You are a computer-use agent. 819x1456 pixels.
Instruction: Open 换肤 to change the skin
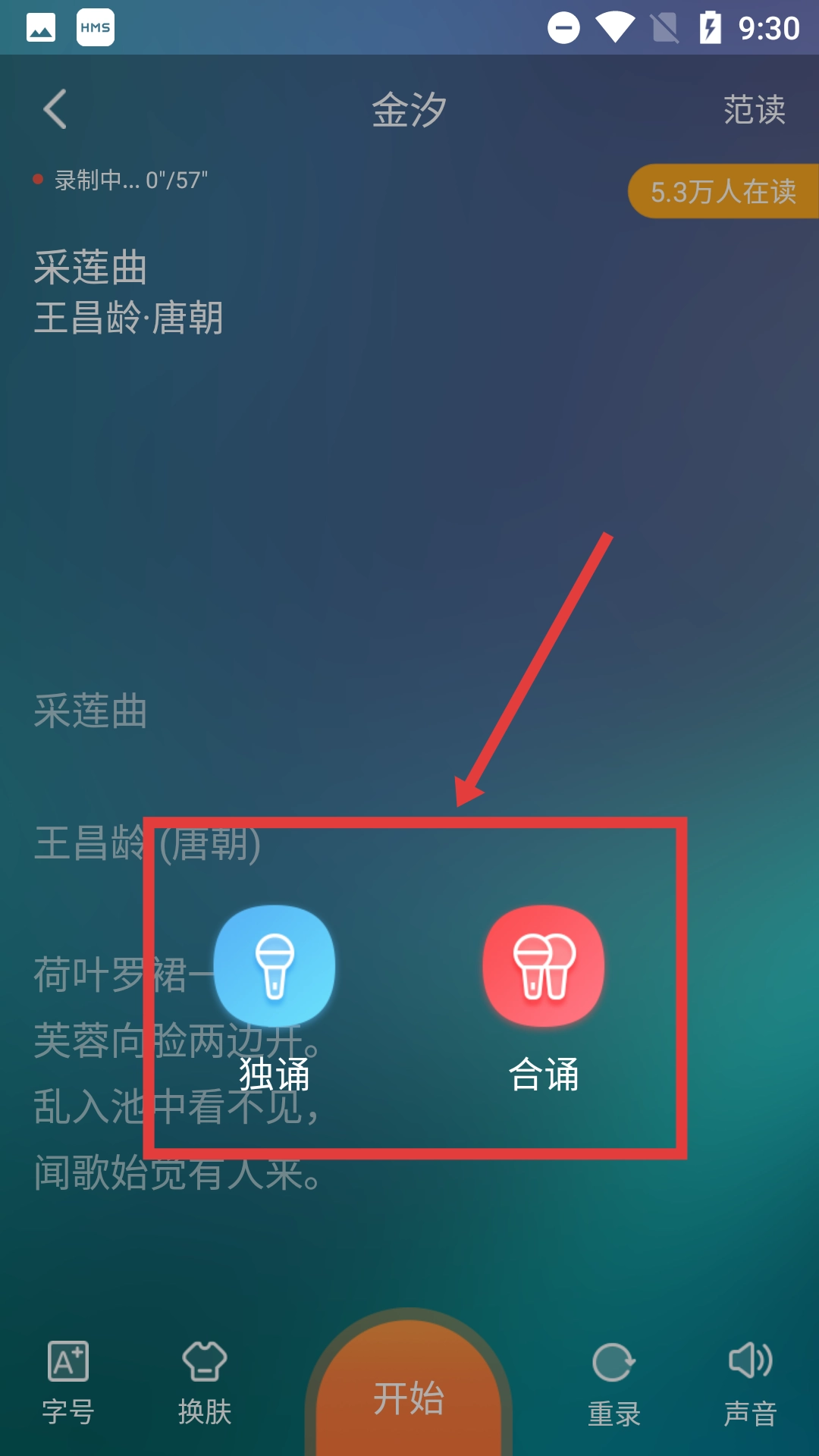point(205,1382)
